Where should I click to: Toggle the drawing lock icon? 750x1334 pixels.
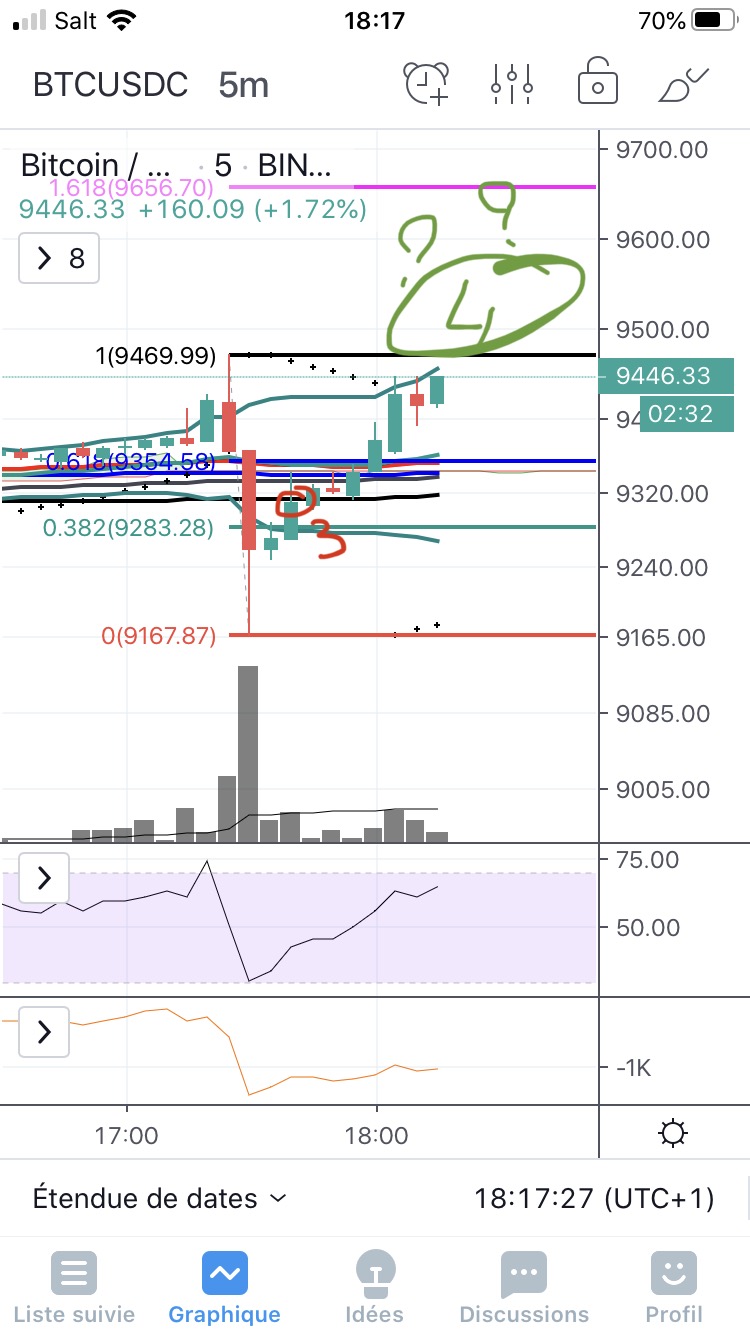[x=597, y=84]
